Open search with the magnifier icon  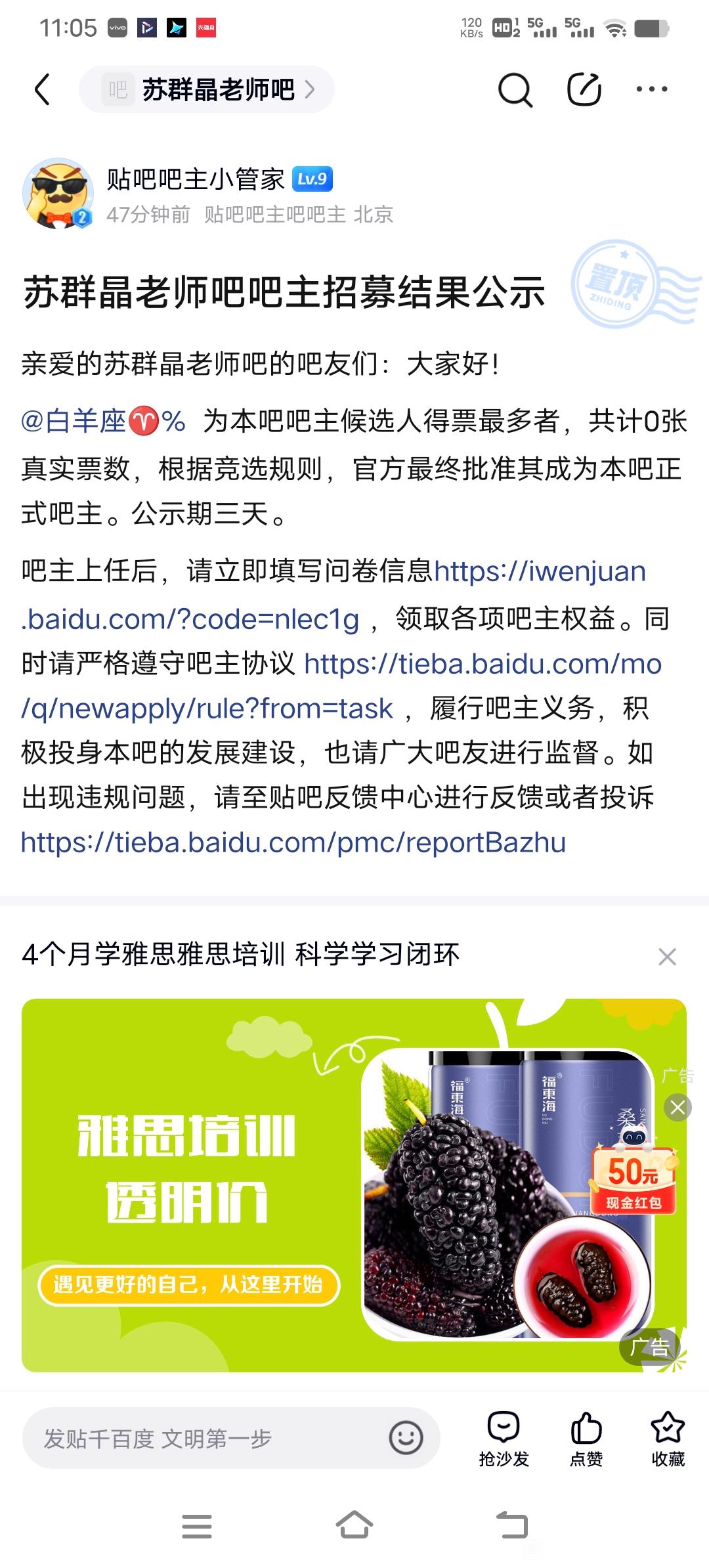[x=515, y=89]
